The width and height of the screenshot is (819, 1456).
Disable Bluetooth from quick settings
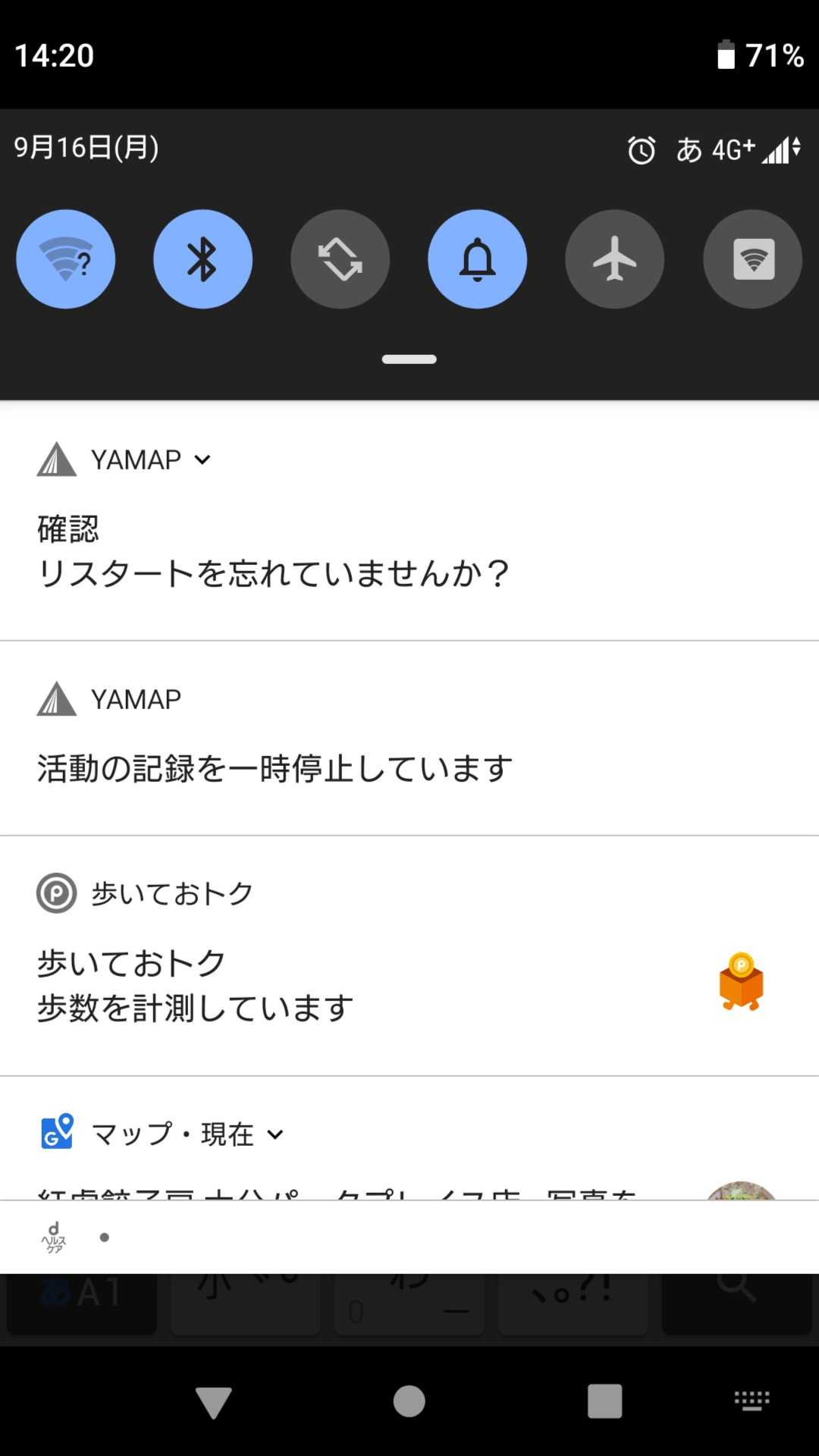click(202, 259)
